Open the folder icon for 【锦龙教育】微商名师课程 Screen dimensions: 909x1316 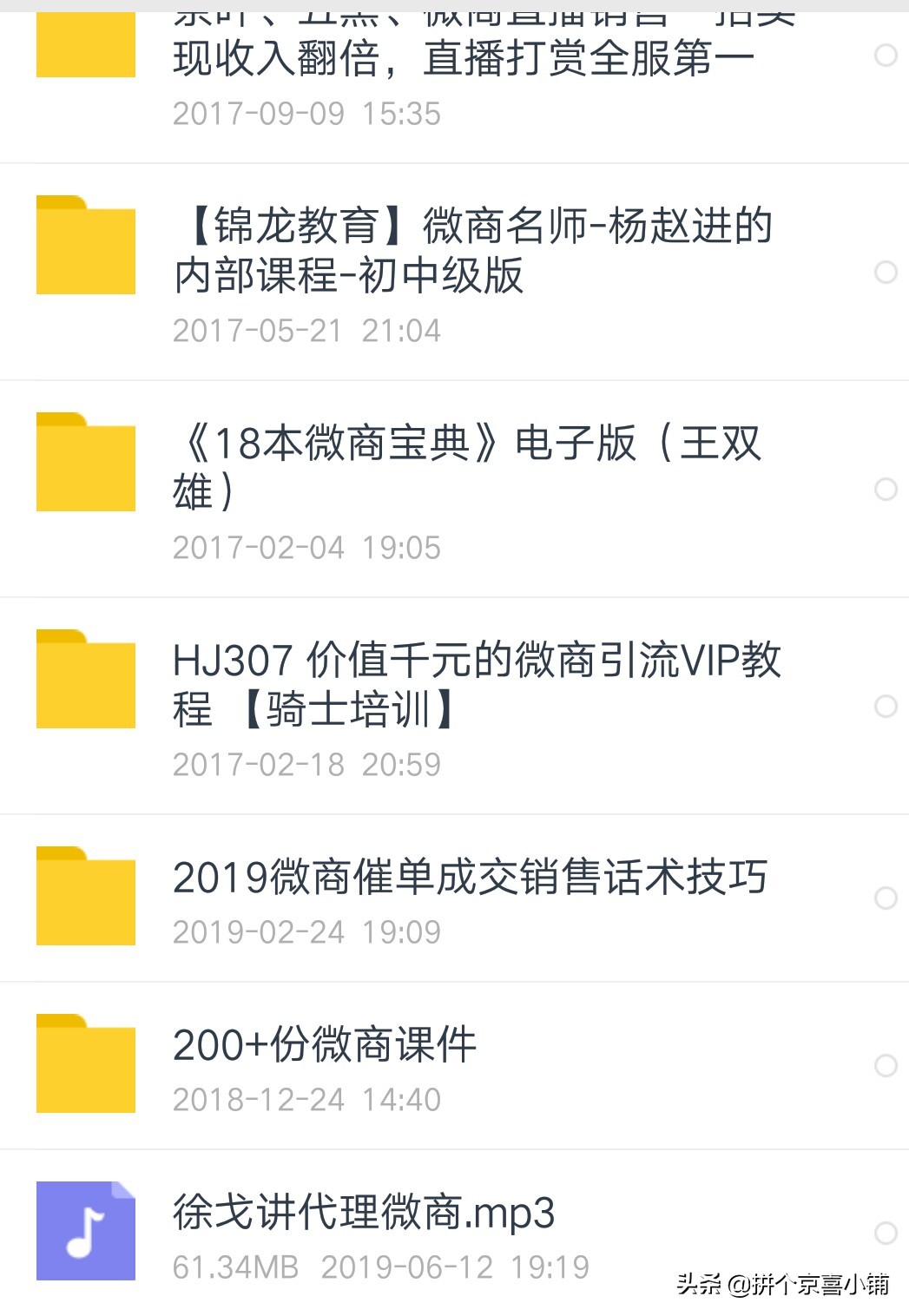[84, 244]
